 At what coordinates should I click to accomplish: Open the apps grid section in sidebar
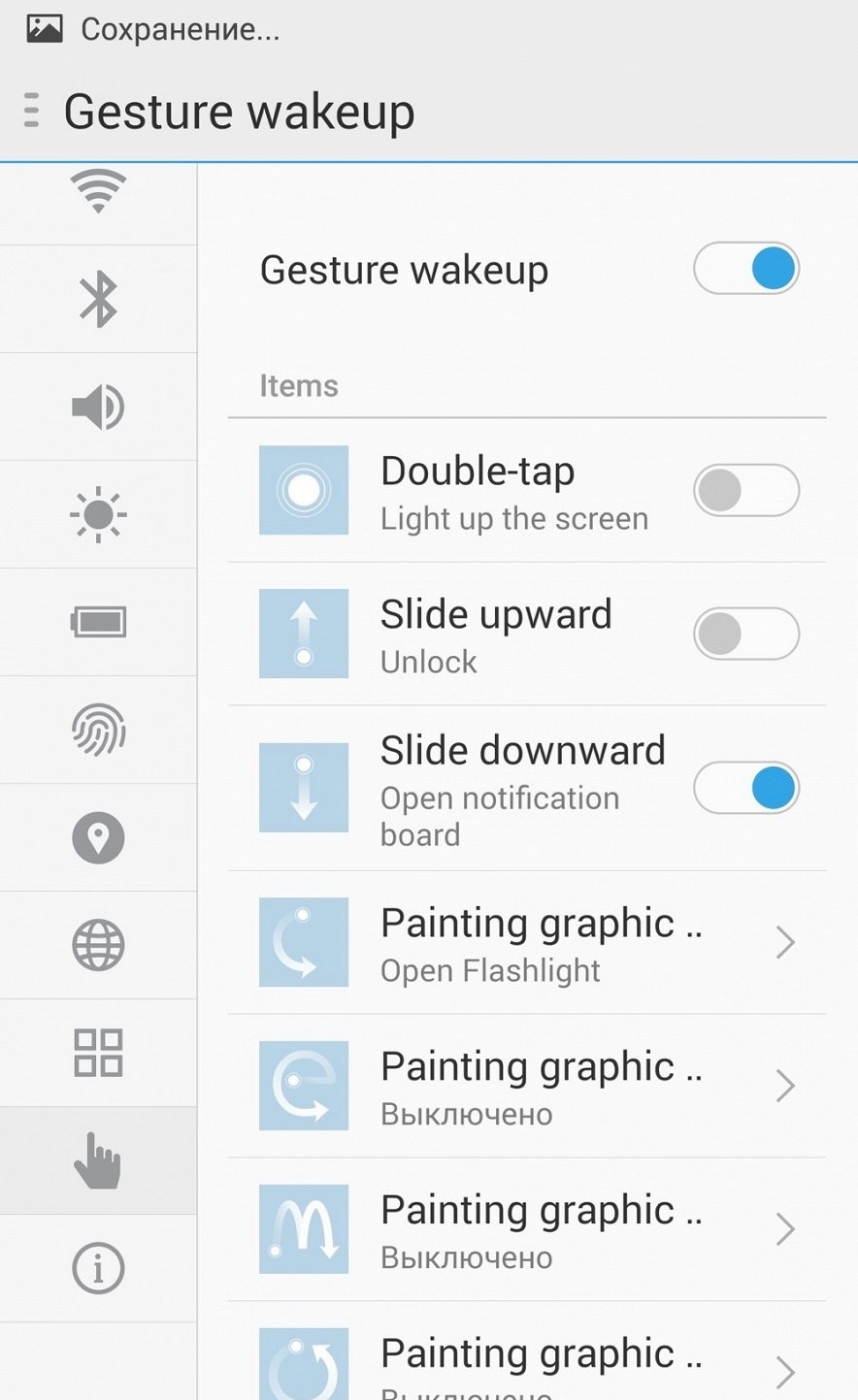point(98,1053)
